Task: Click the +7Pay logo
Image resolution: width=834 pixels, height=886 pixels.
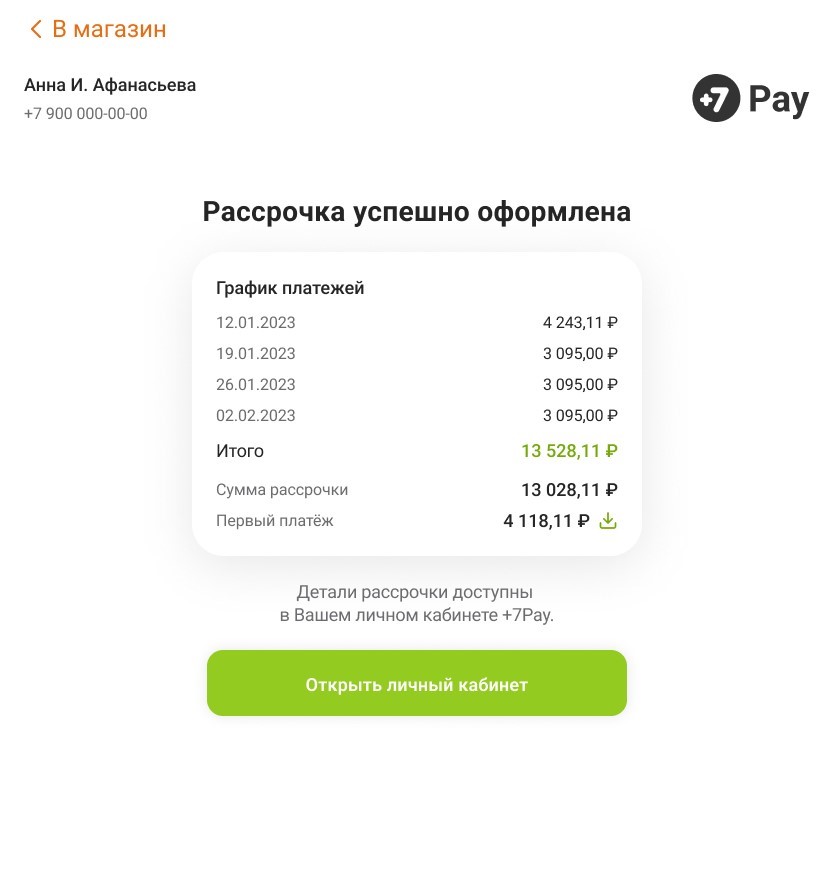Action: coord(750,98)
